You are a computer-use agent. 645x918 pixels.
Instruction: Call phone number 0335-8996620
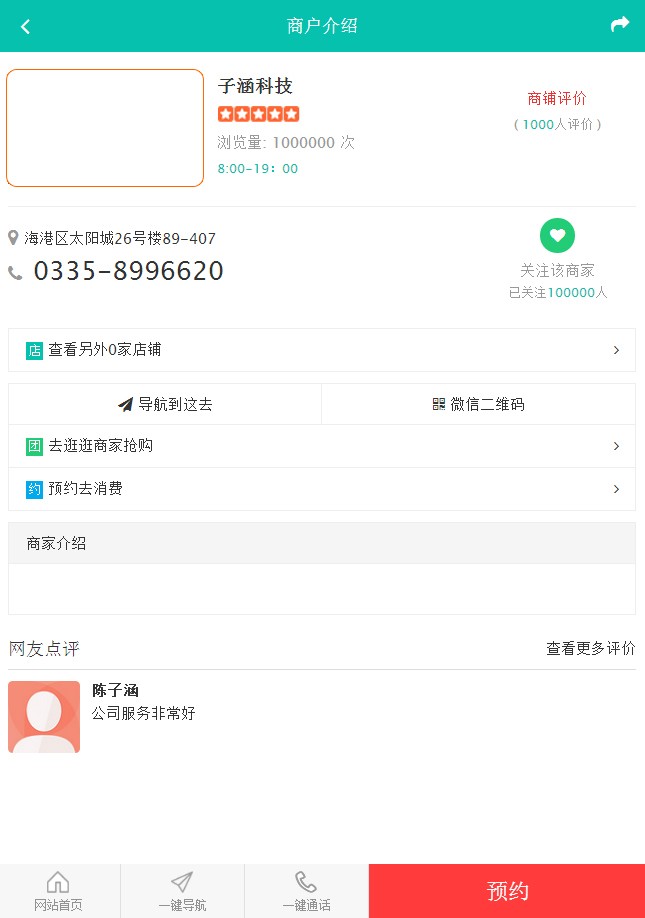pos(128,271)
